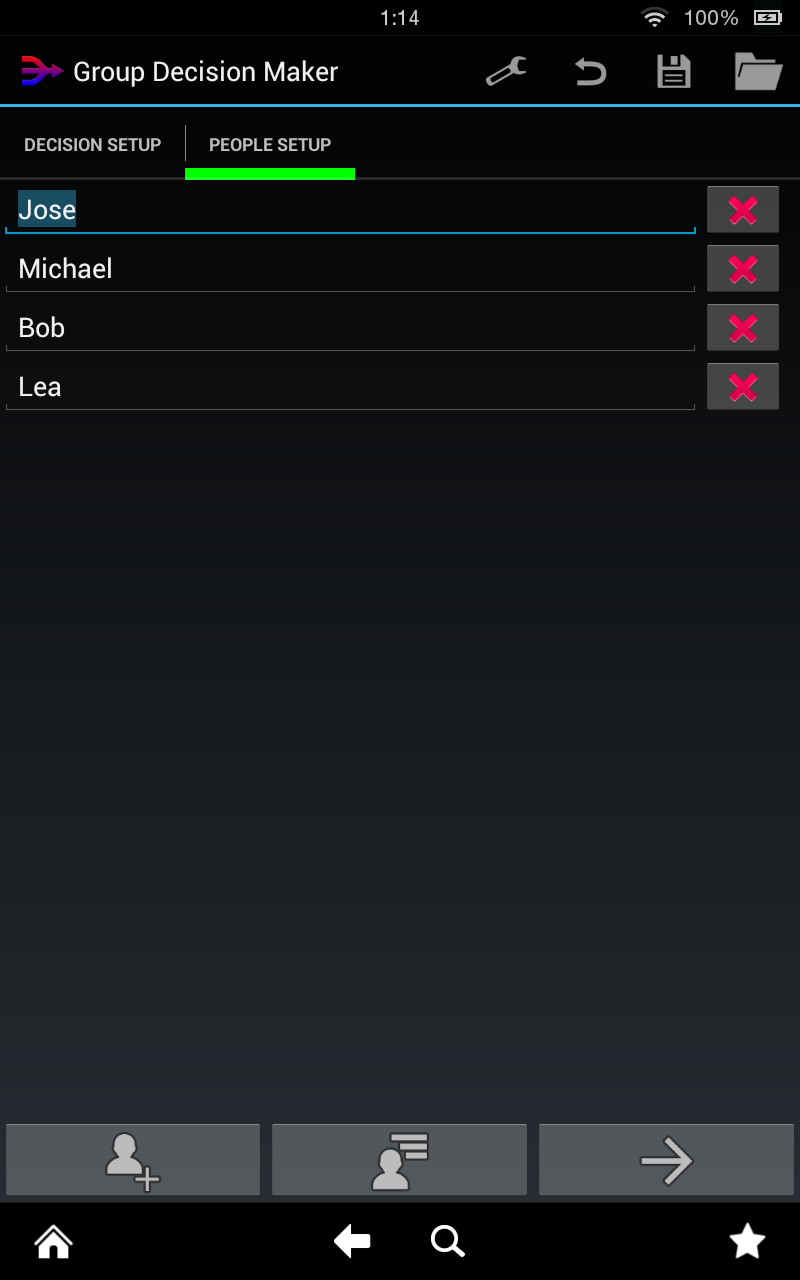This screenshot has height=1280, width=800.
Task: Edit the Lea name field
Action: click(350, 387)
